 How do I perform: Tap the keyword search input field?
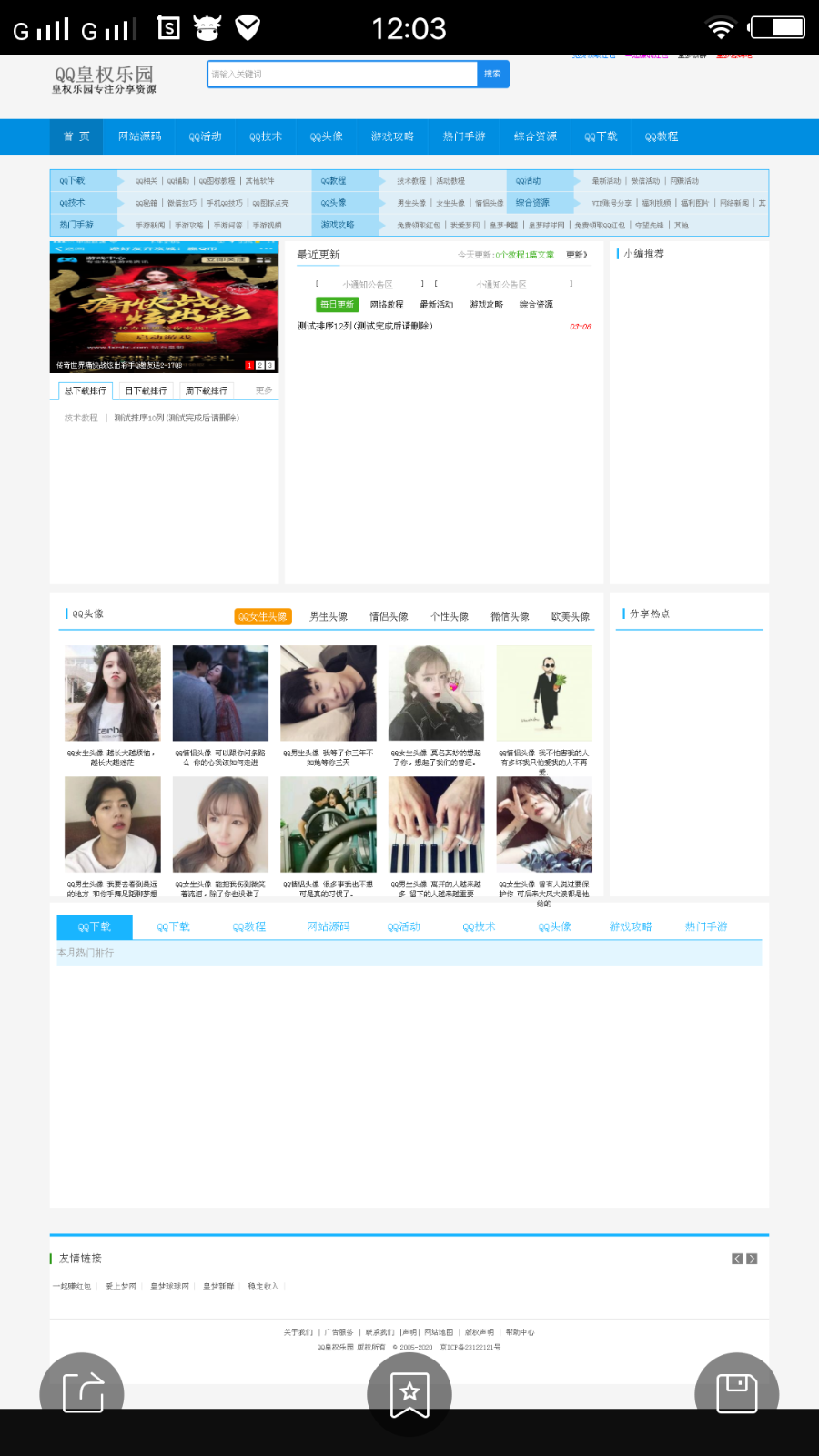[342, 75]
